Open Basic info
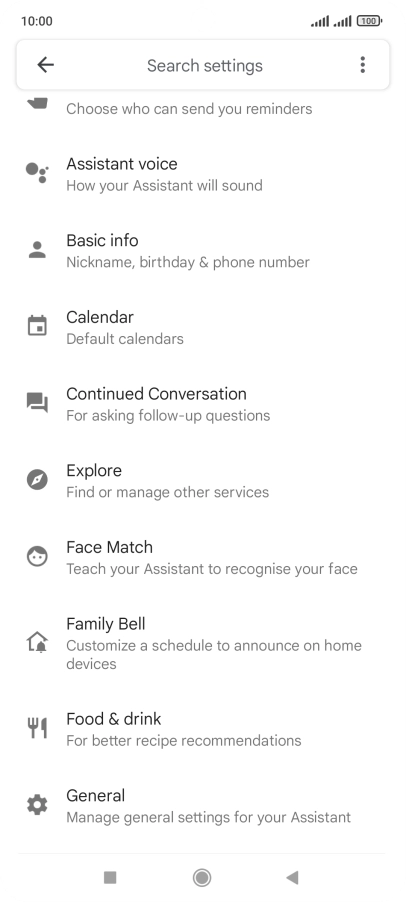This screenshot has height=902, width=406. [x=203, y=251]
